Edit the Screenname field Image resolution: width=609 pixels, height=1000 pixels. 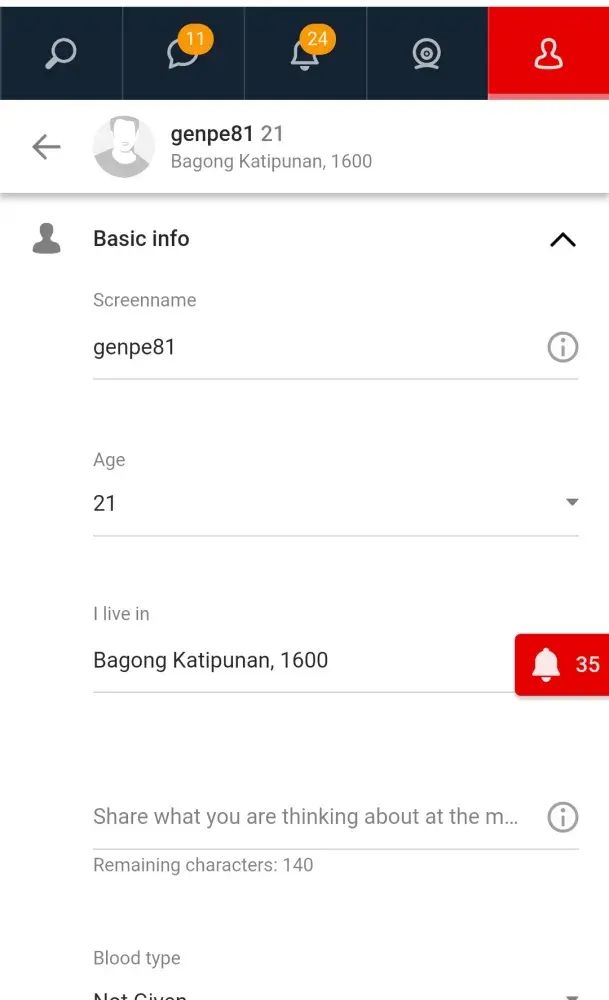click(310, 348)
